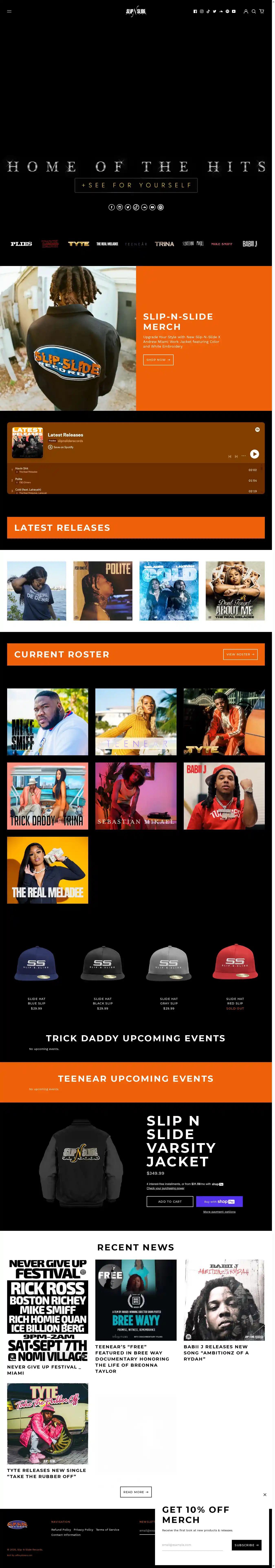Image resolution: width=275 pixels, height=1568 pixels.
Task: Buy the varsity jacket with Shop Pay
Action: (219, 1201)
